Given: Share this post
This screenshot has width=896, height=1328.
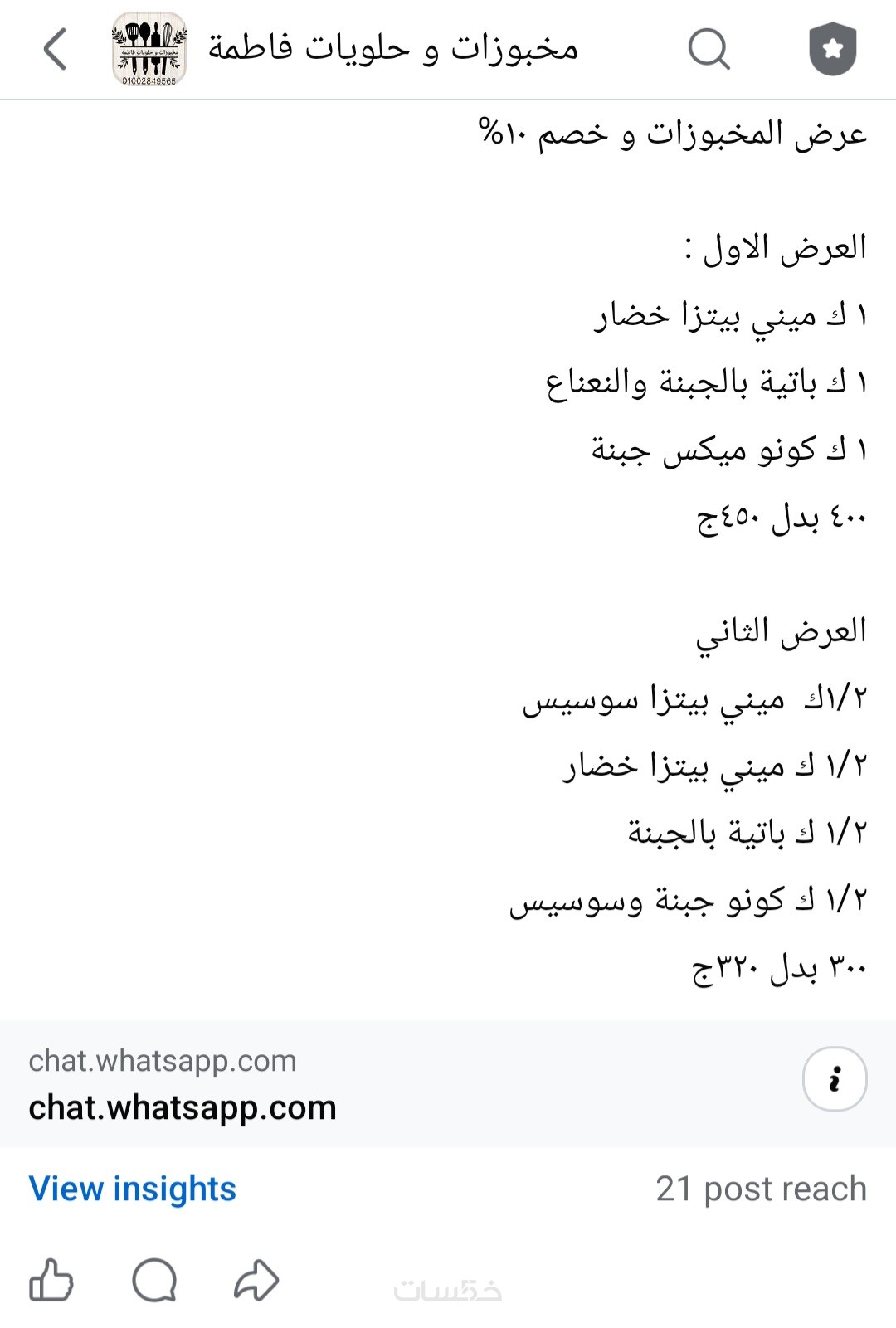Looking at the screenshot, I should coord(256,1280).
